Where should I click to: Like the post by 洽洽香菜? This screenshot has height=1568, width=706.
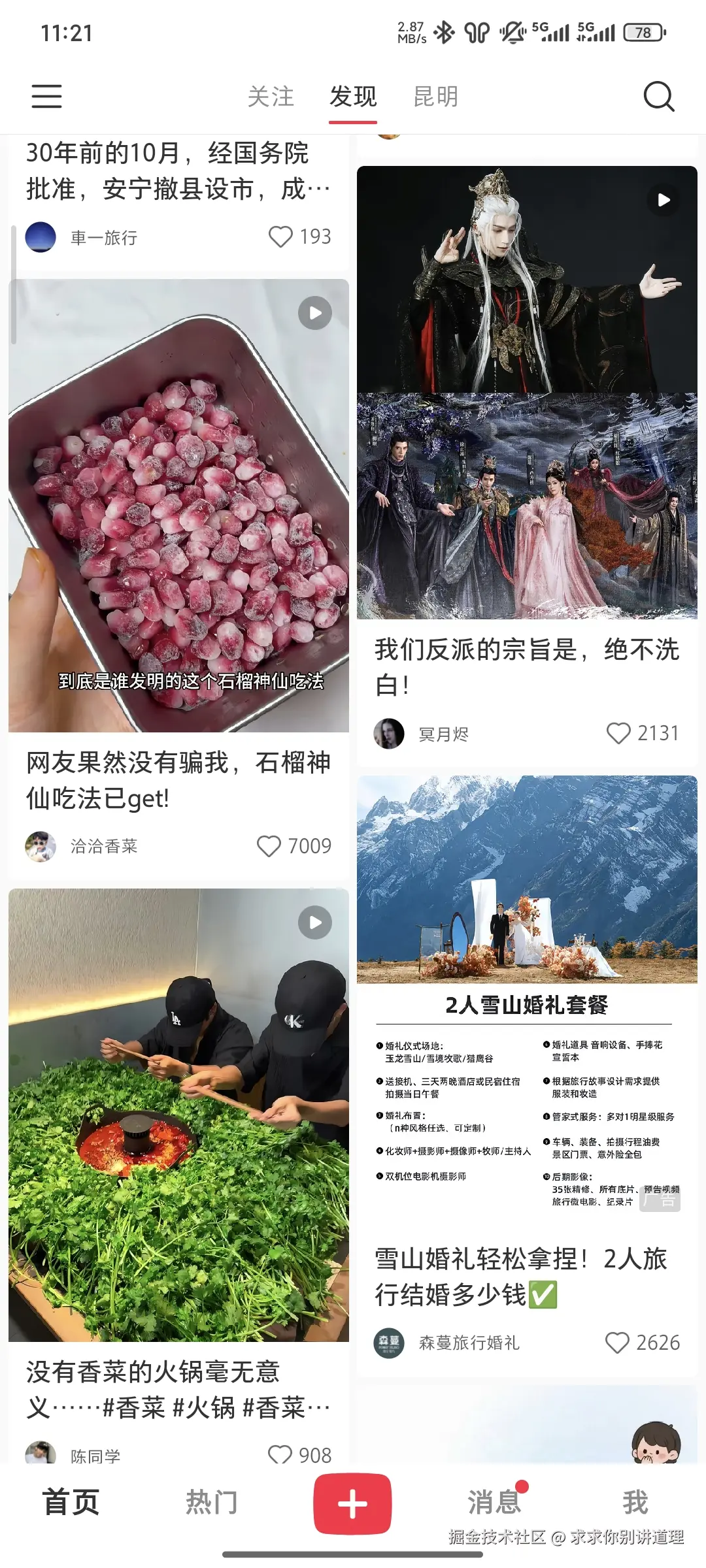coord(269,846)
